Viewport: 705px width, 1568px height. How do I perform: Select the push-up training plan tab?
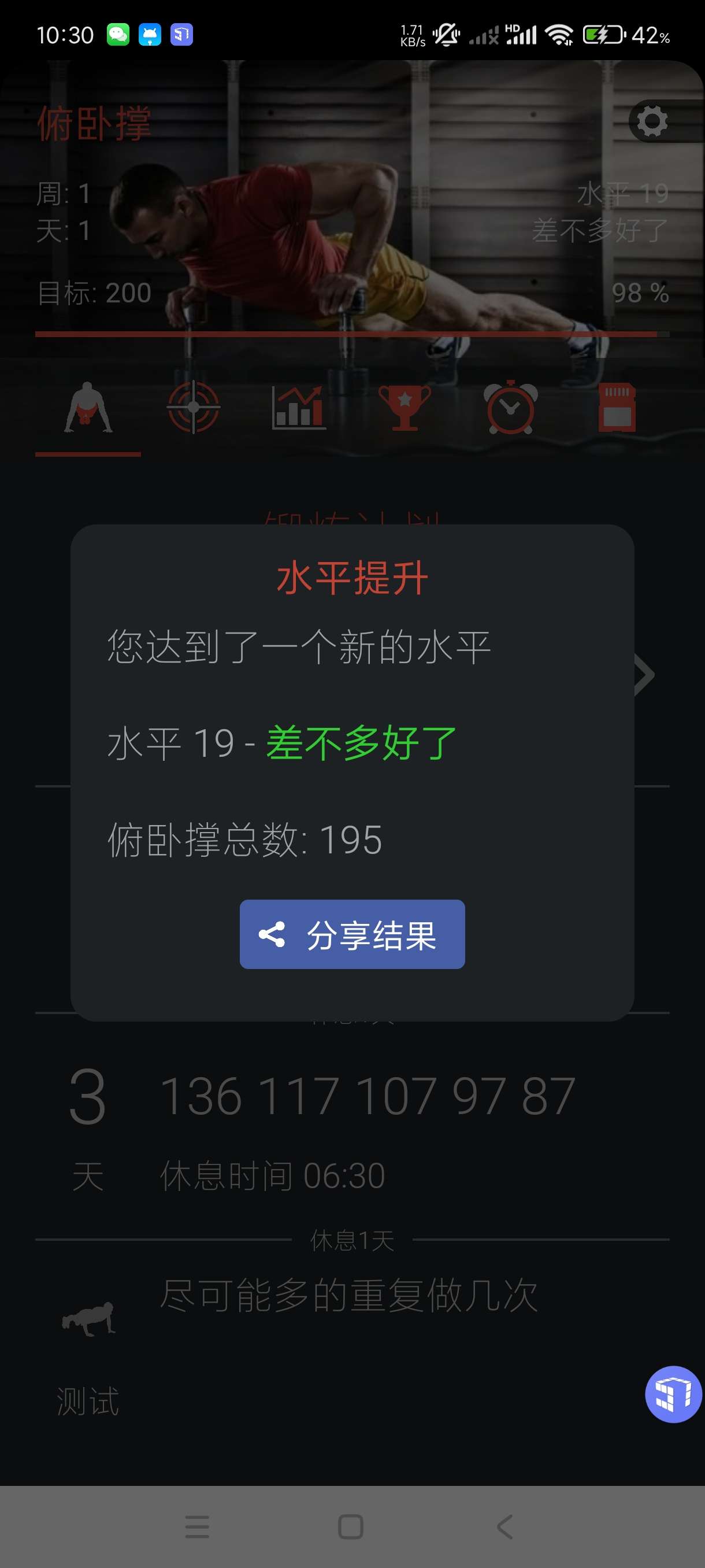tap(88, 407)
